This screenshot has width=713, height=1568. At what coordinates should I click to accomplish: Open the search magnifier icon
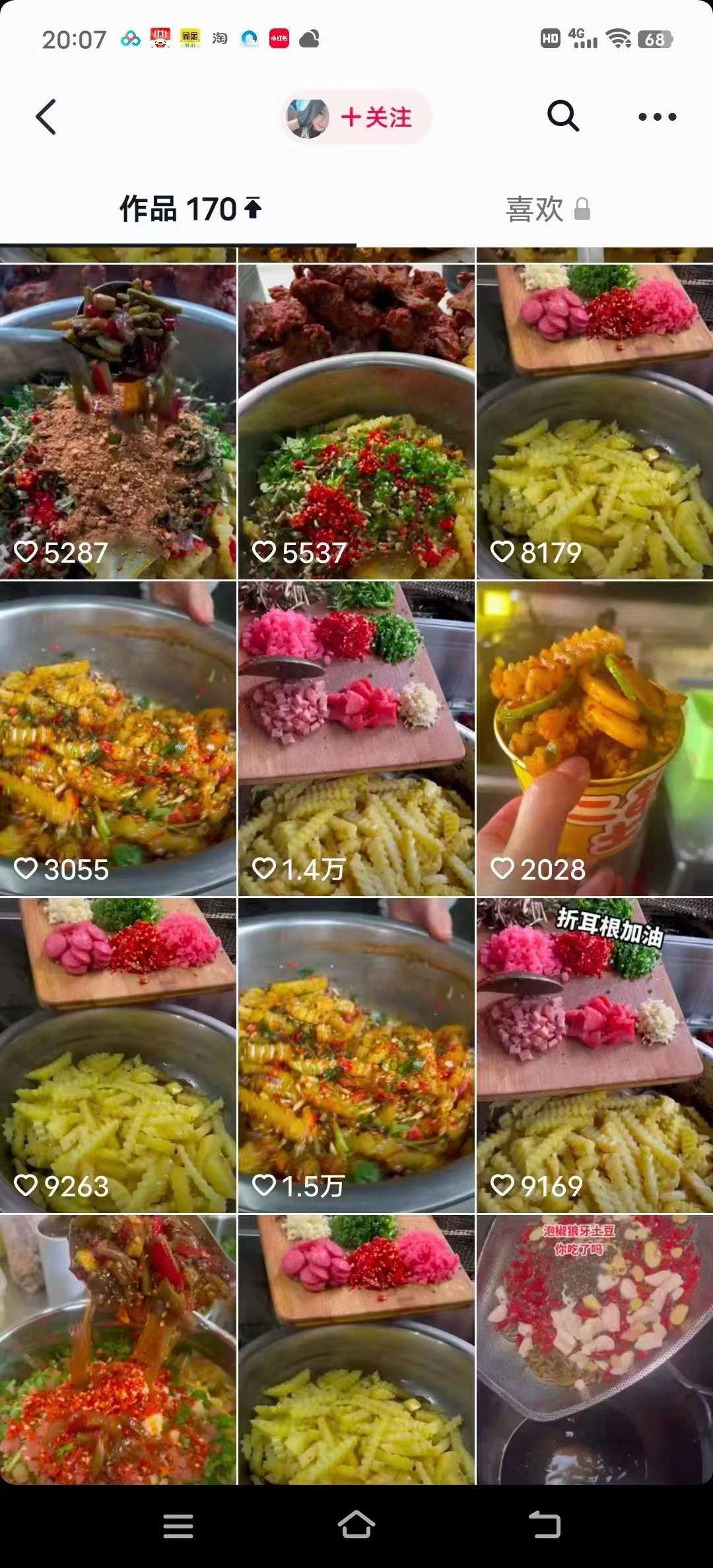click(563, 117)
